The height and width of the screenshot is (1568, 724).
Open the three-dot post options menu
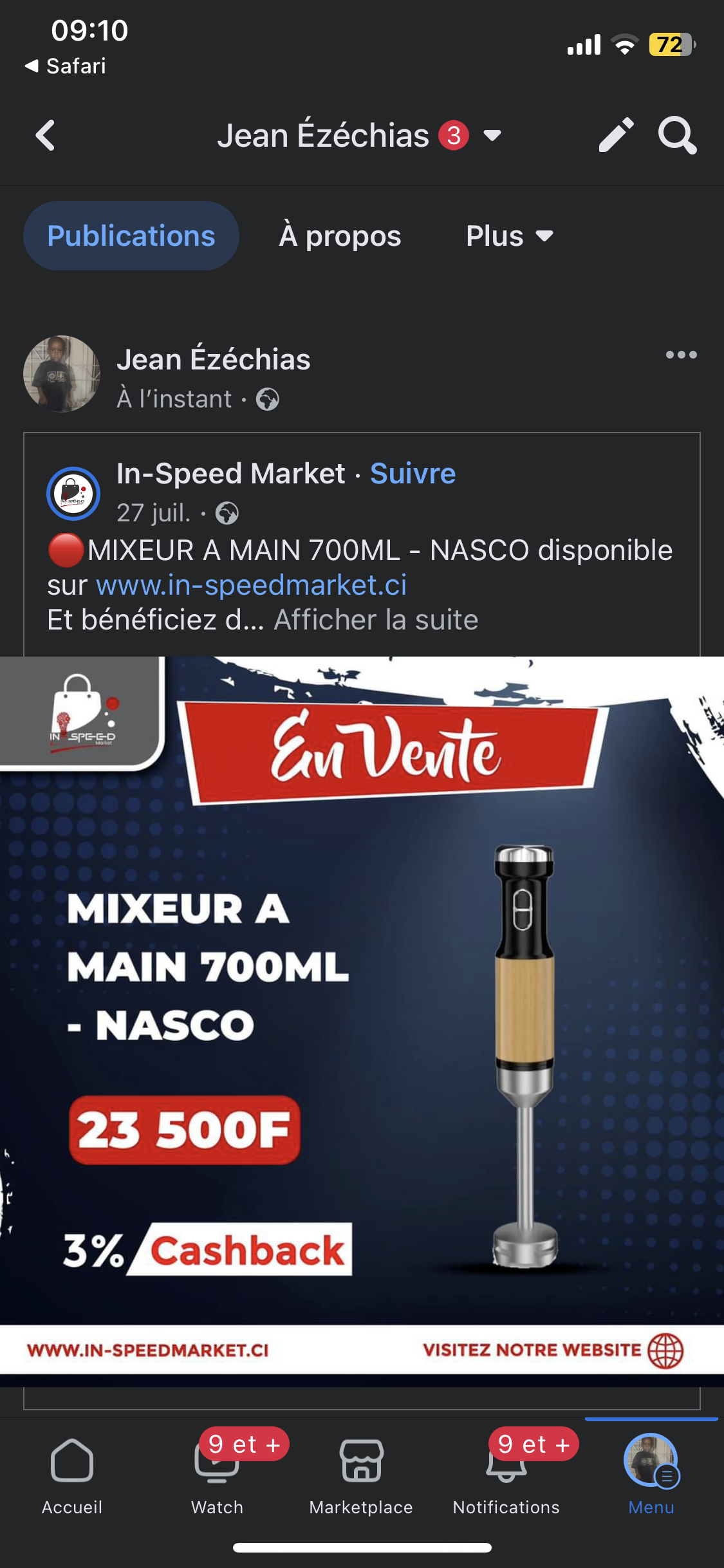click(x=681, y=355)
